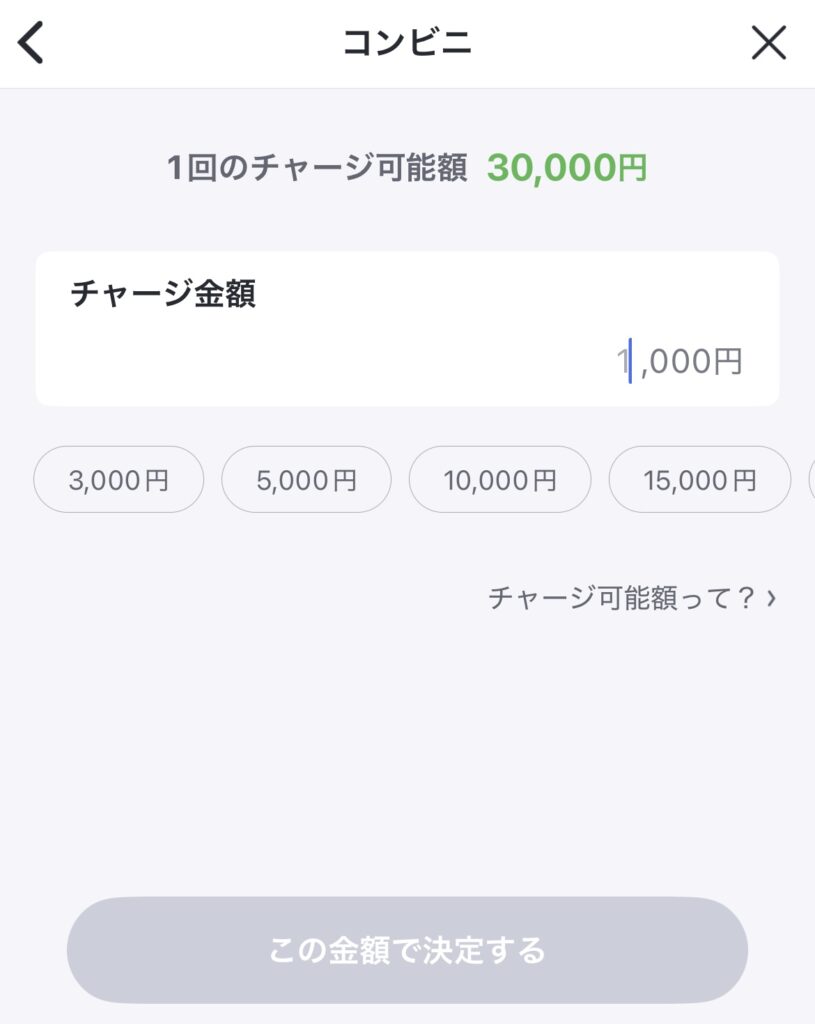The image size is (815, 1024).
Task: Select the 3,000円 preset amount chip
Action: click(x=117, y=479)
